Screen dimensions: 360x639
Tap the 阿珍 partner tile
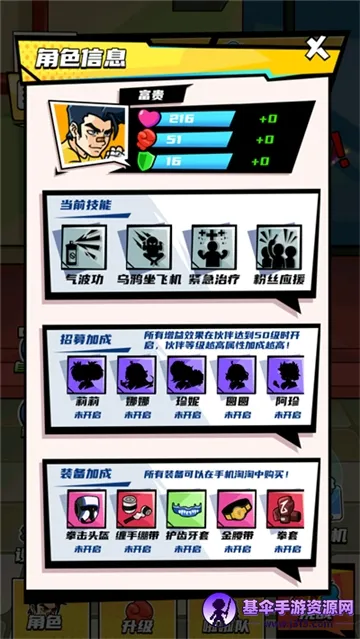[x=285, y=375]
